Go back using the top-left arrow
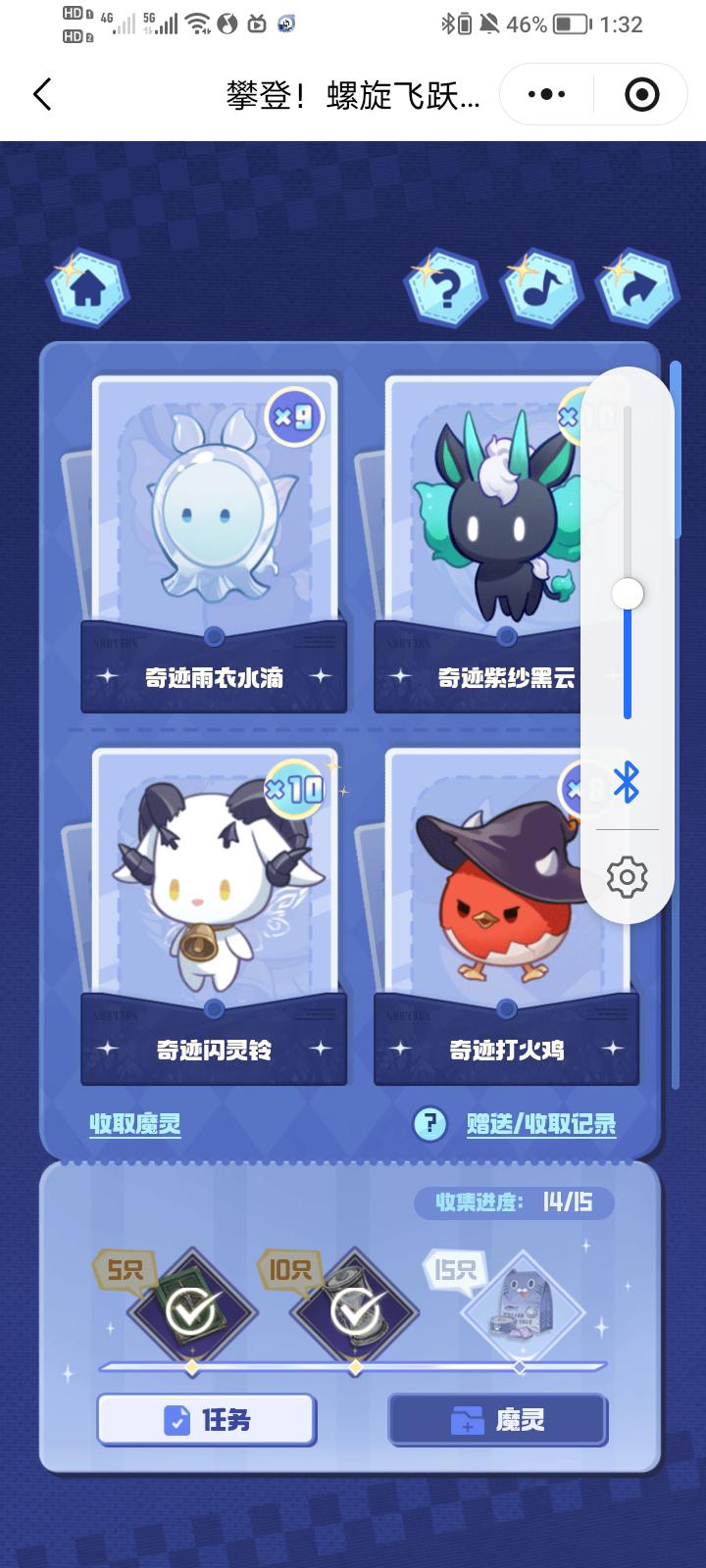This screenshot has height=1568, width=706. pyautogui.click(x=42, y=95)
